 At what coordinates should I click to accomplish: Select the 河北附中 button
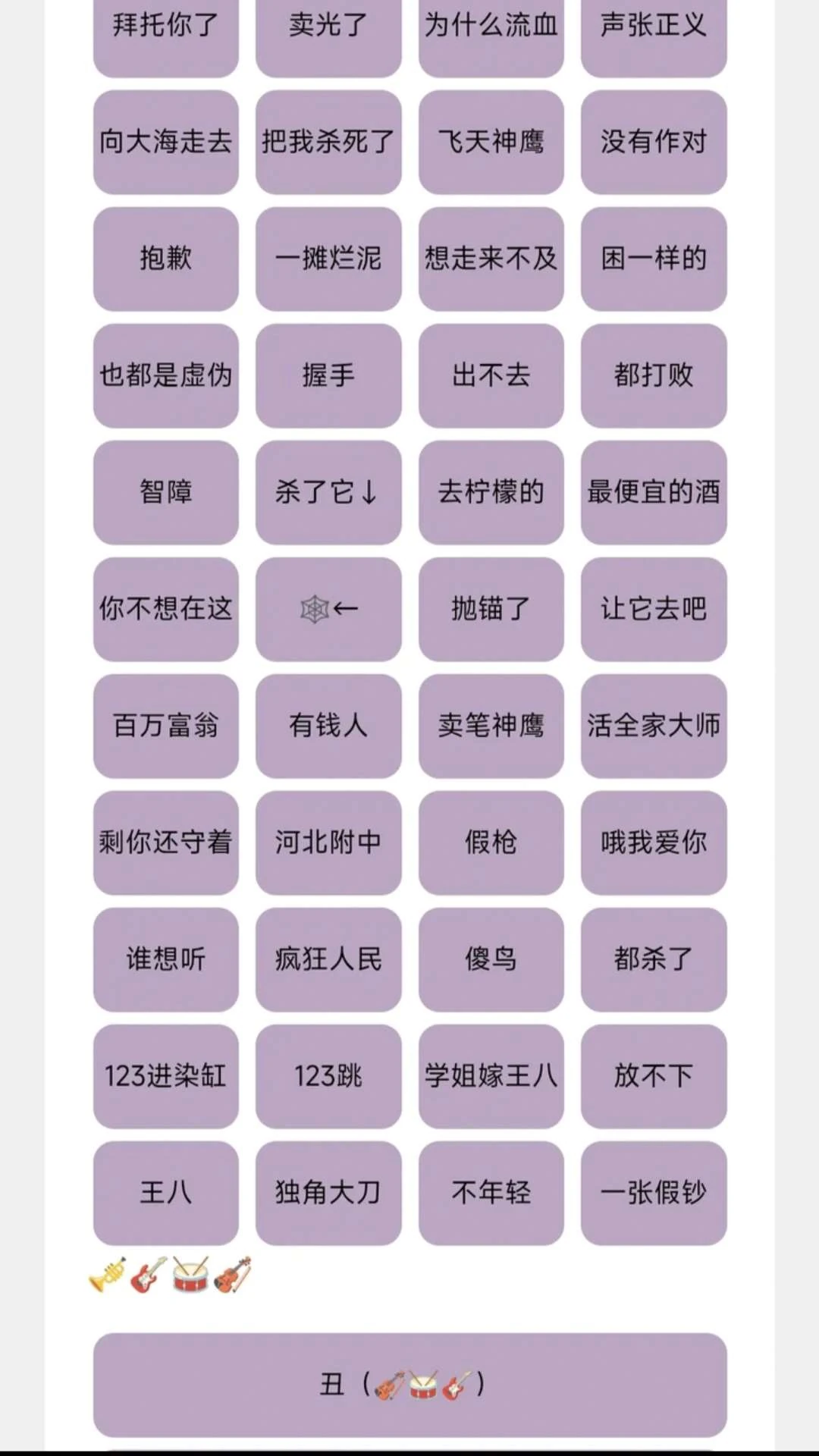328,843
